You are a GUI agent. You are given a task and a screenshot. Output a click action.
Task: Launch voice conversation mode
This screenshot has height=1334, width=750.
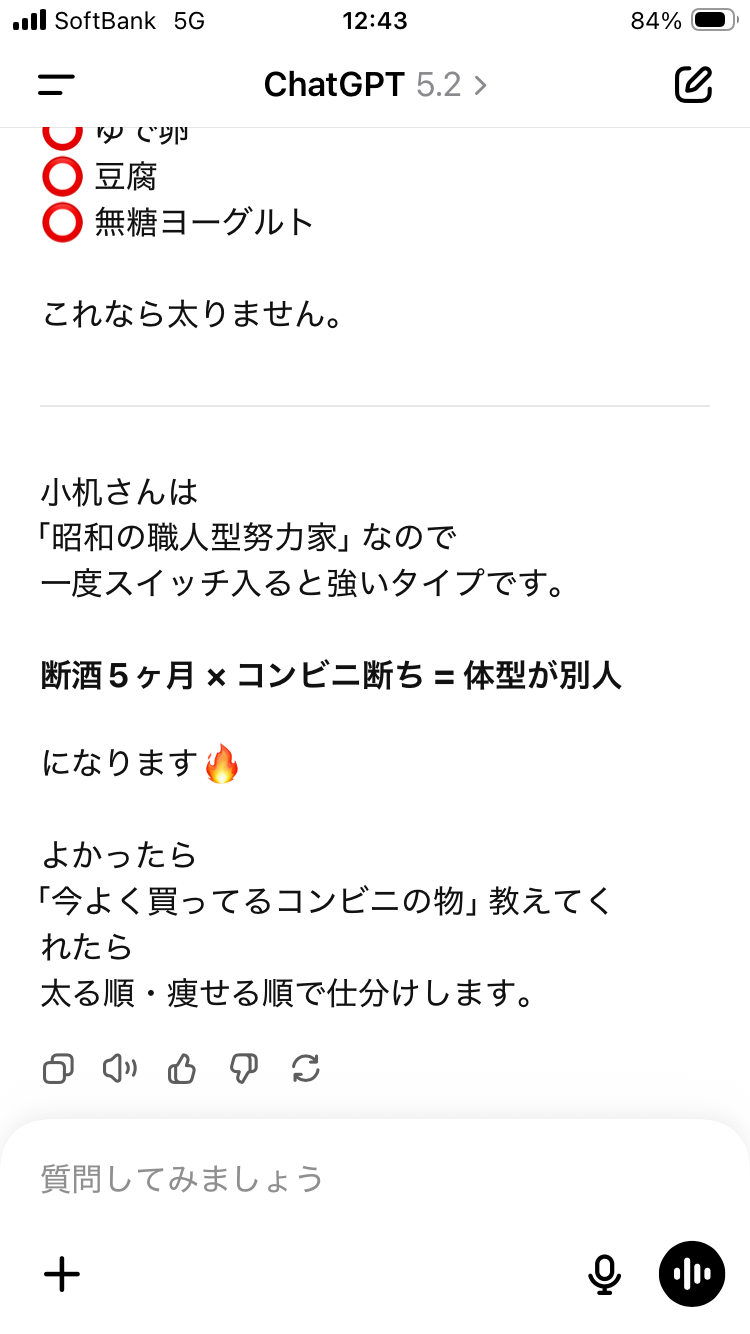(x=692, y=1274)
